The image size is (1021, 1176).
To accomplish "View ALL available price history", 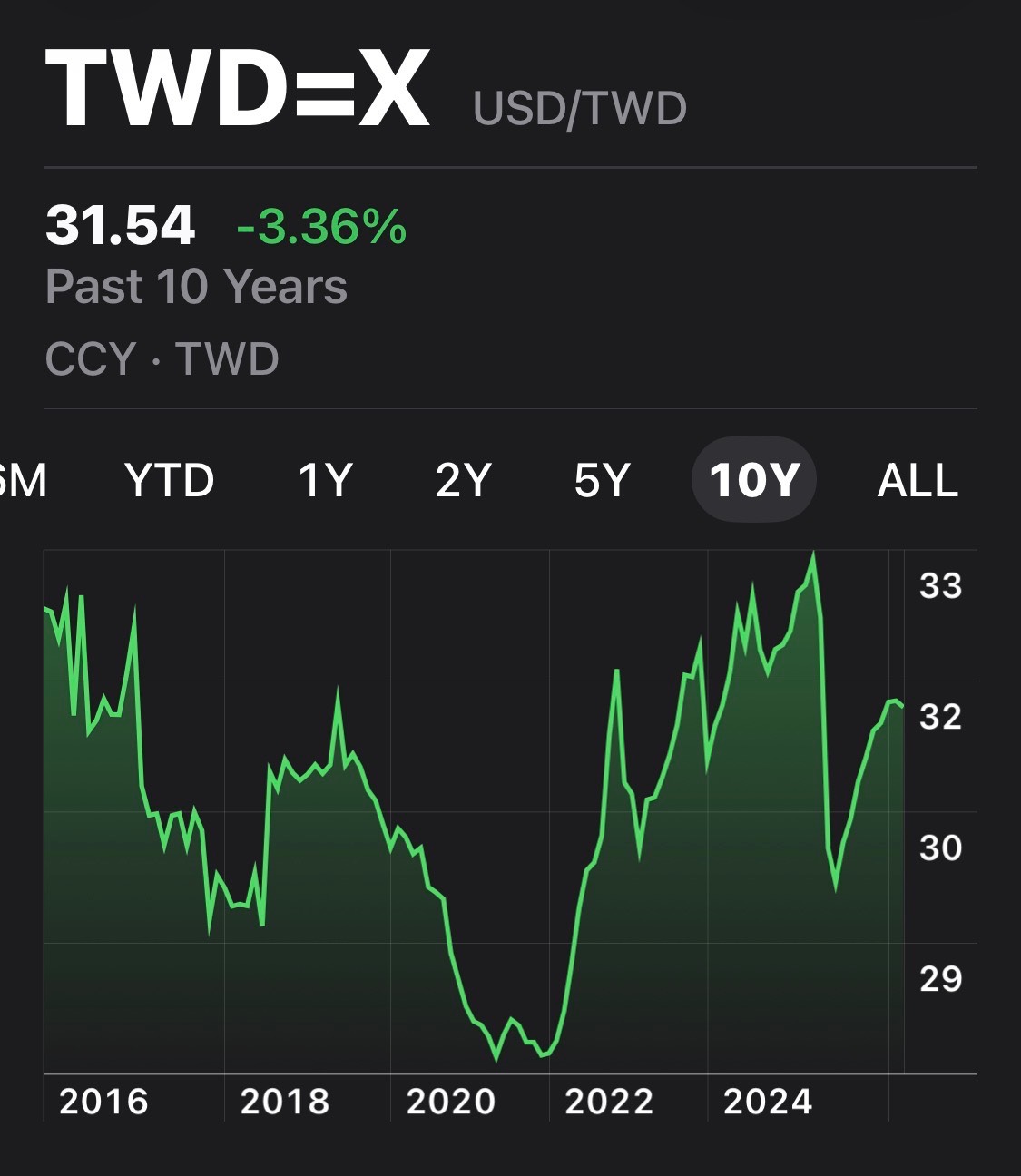I will point(917,480).
